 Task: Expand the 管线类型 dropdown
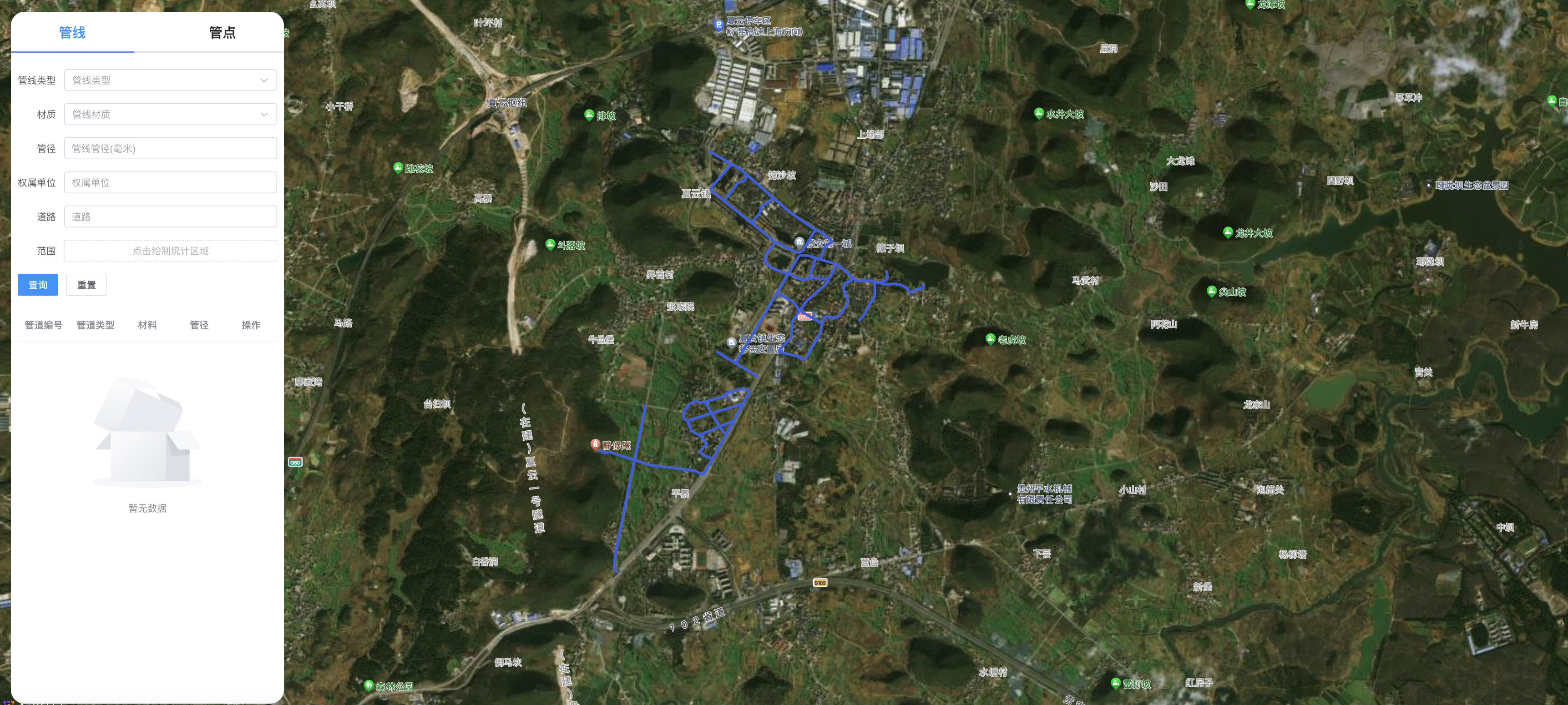(x=171, y=81)
